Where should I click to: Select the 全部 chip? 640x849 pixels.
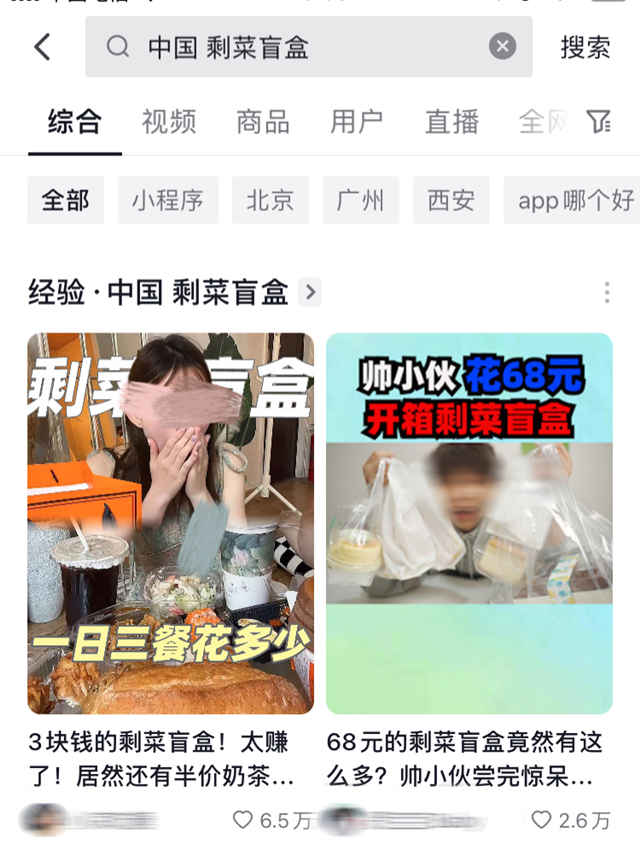(65, 200)
